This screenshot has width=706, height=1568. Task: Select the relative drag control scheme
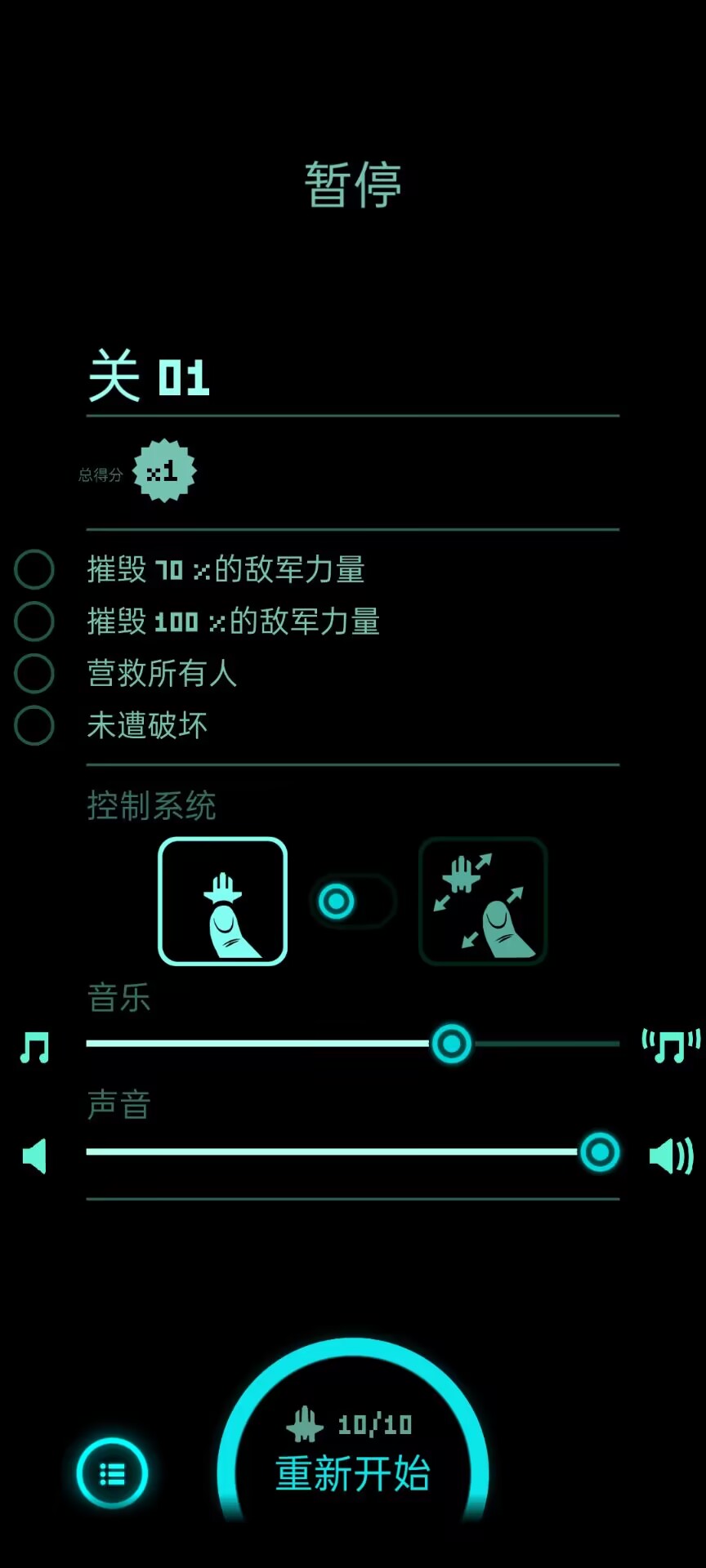pos(483,902)
